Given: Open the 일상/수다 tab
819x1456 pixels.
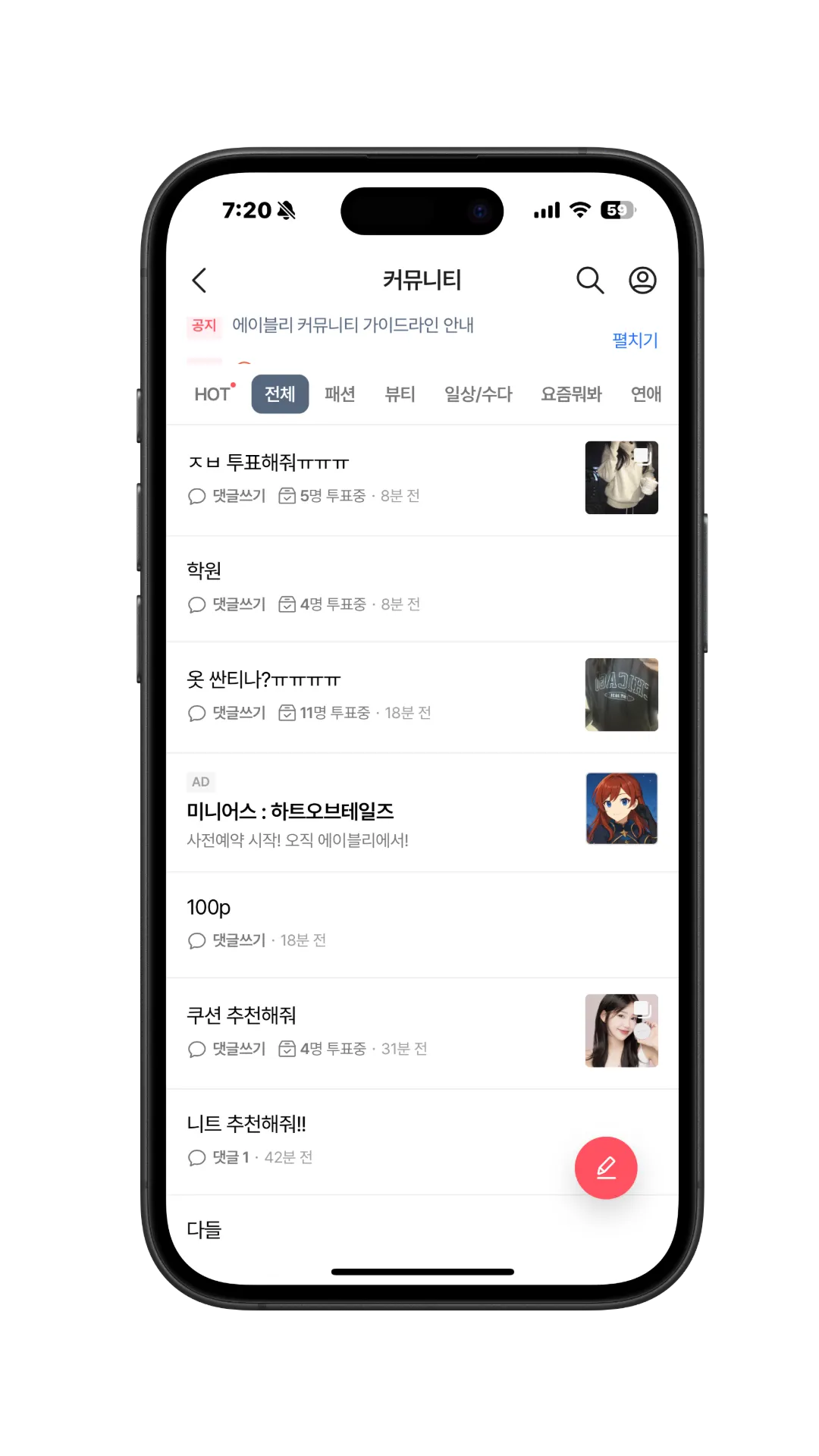Looking at the screenshot, I should point(478,394).
